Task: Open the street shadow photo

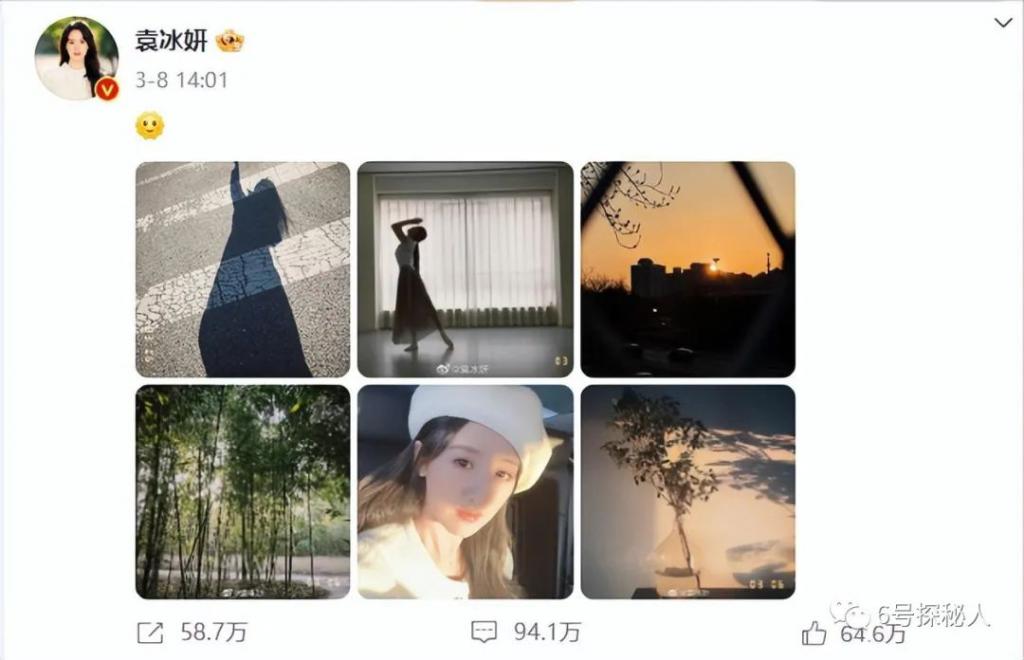Action: click(x=243, y=269)
